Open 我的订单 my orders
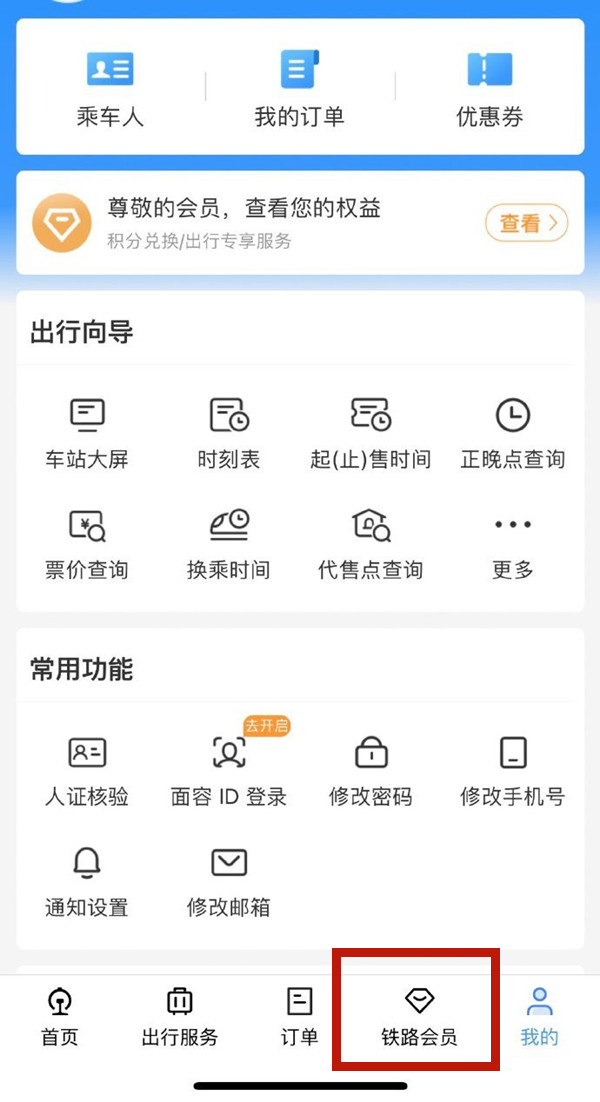Screen dimensions: 600x1102 (x=299, y=88)
